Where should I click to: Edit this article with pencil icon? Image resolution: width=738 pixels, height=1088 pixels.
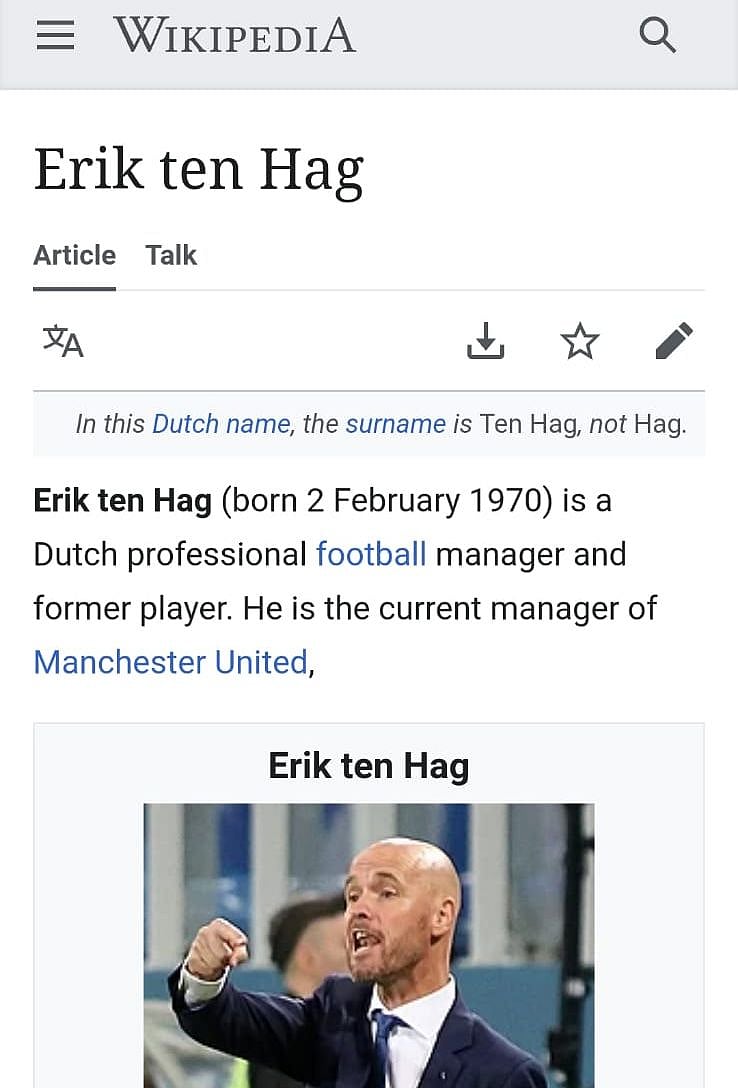pos(673,342)
